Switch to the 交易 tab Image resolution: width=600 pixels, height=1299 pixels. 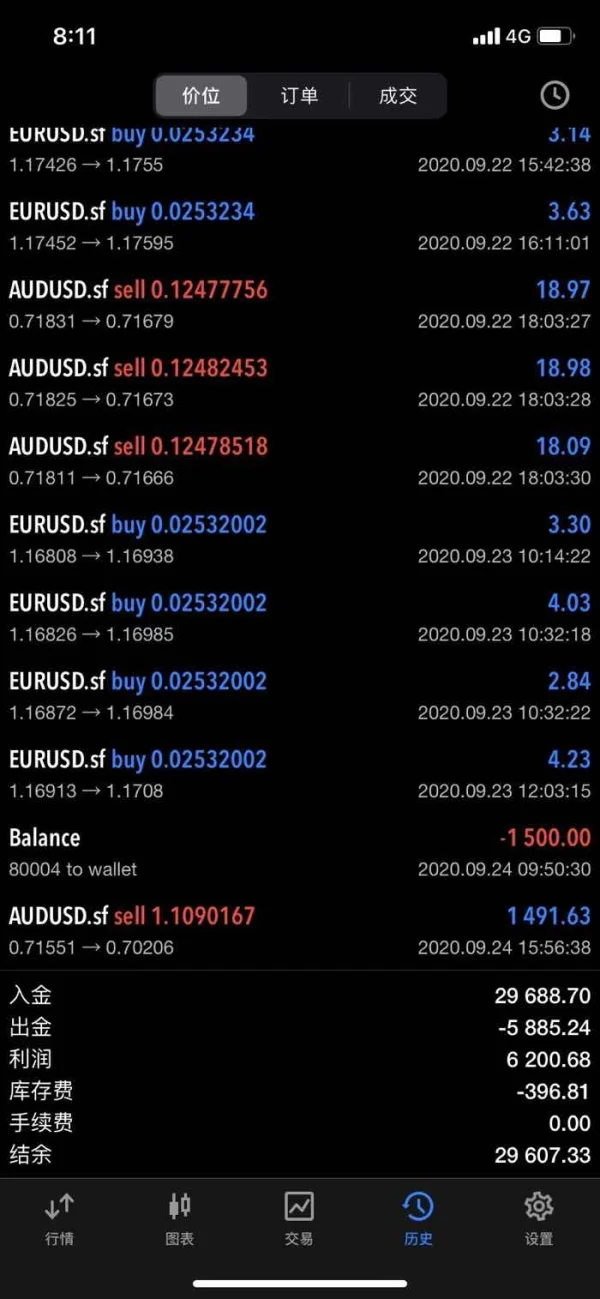[299, 1218]
